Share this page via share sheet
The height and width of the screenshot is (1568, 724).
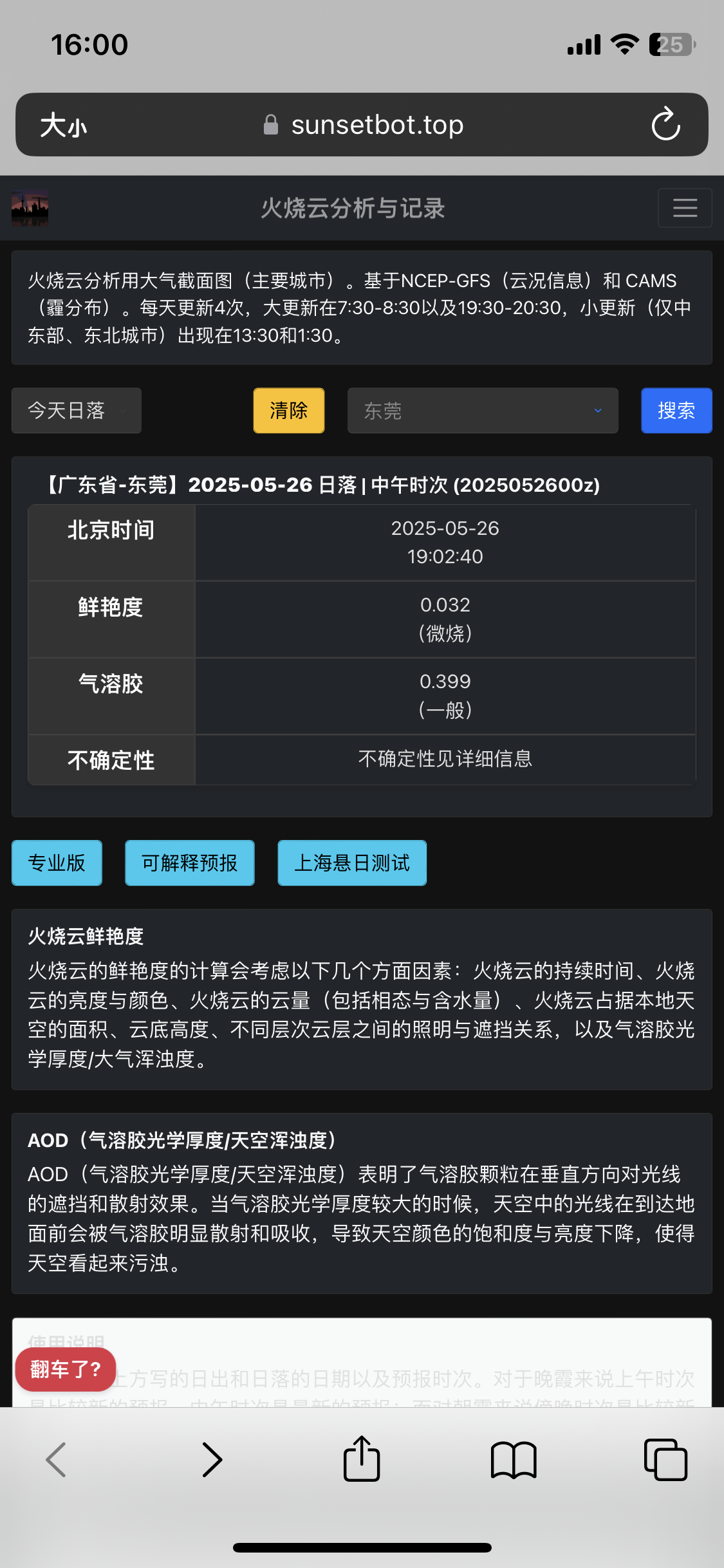(x=362, y=1459)
